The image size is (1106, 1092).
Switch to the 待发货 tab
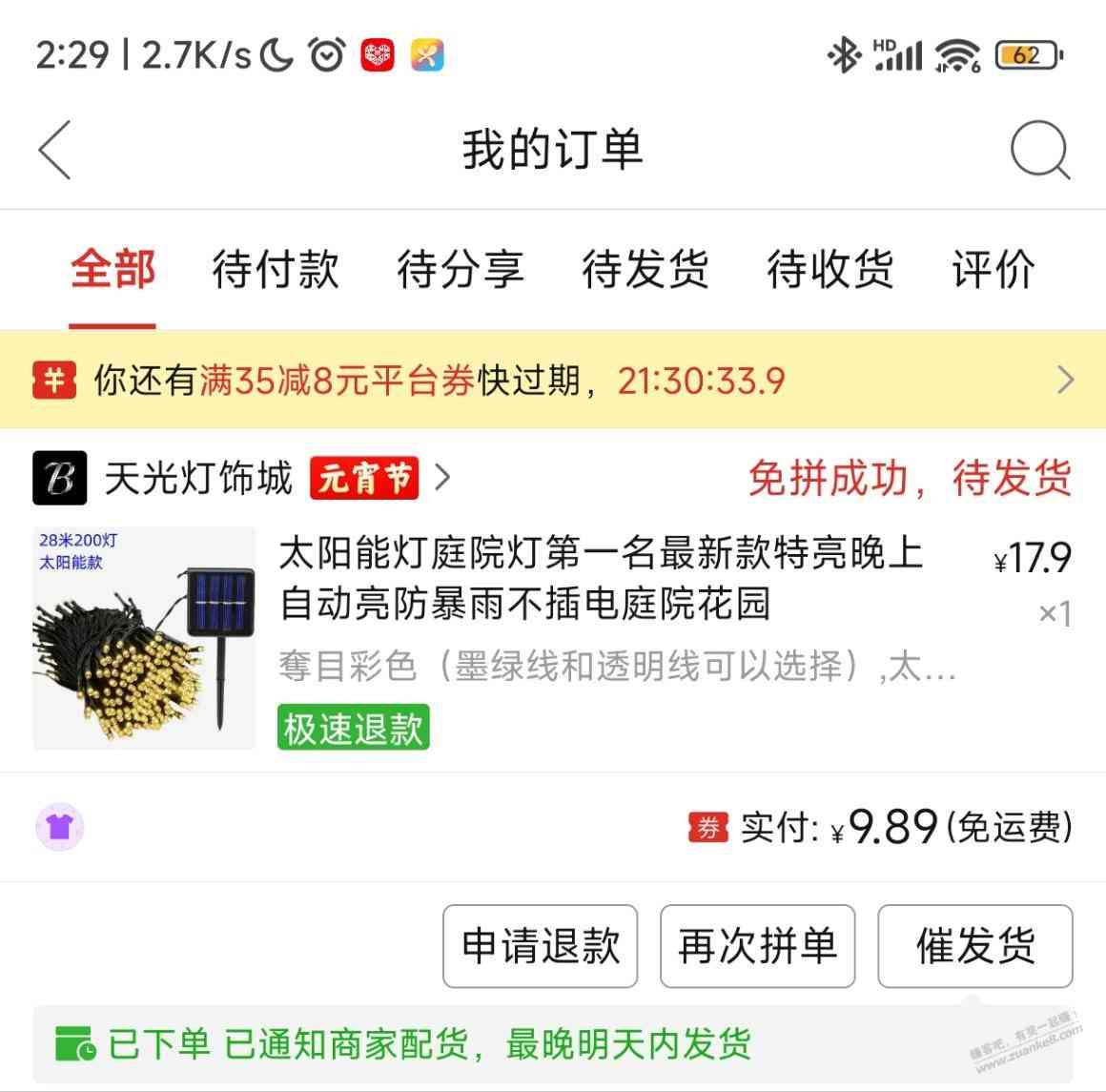(645, 269)
